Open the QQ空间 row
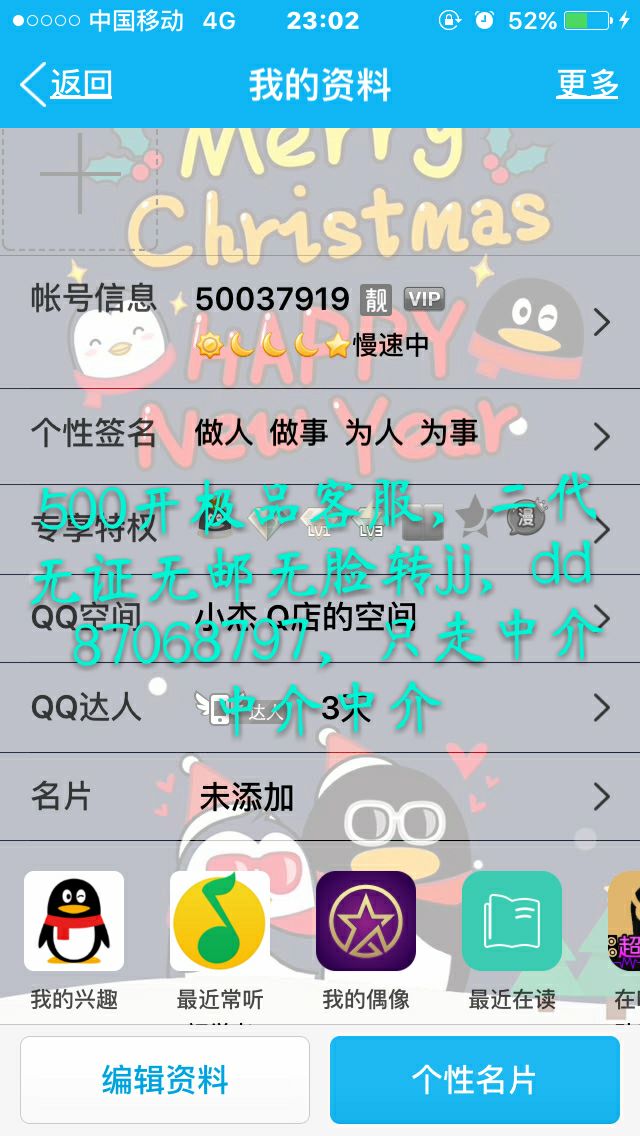 (x=320, y=618)
